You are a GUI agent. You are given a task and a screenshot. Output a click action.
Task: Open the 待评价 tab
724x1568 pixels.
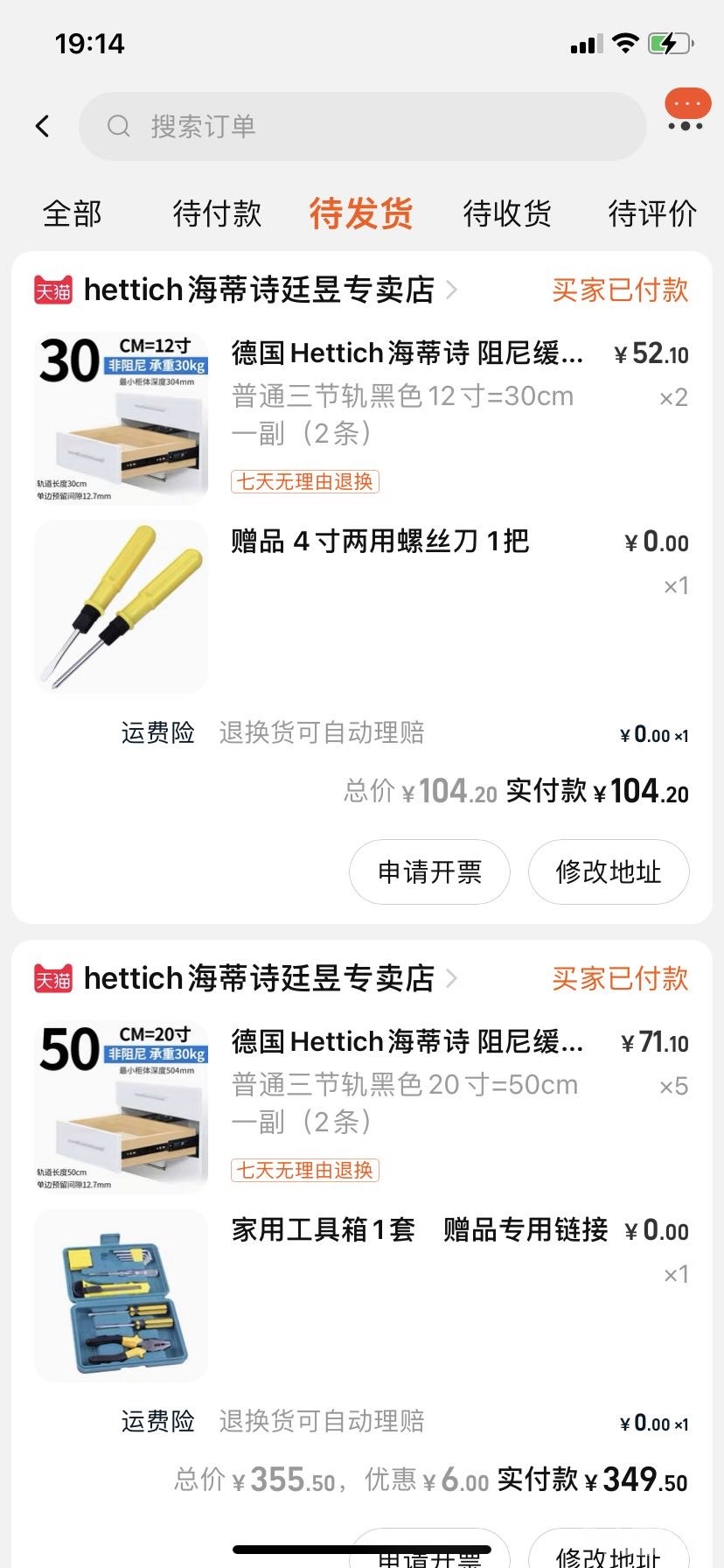652,213
